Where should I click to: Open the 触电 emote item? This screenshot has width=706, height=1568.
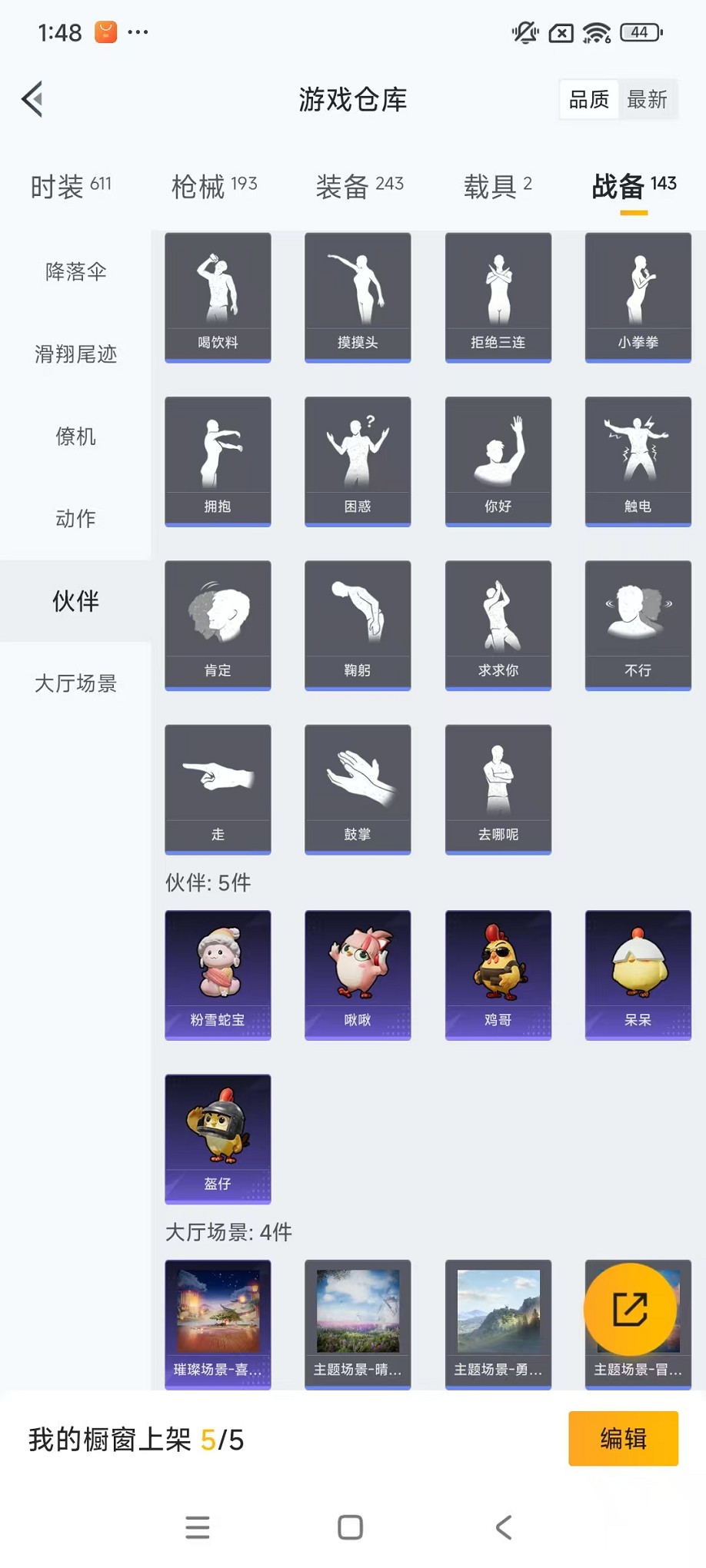tap(638, 460)
